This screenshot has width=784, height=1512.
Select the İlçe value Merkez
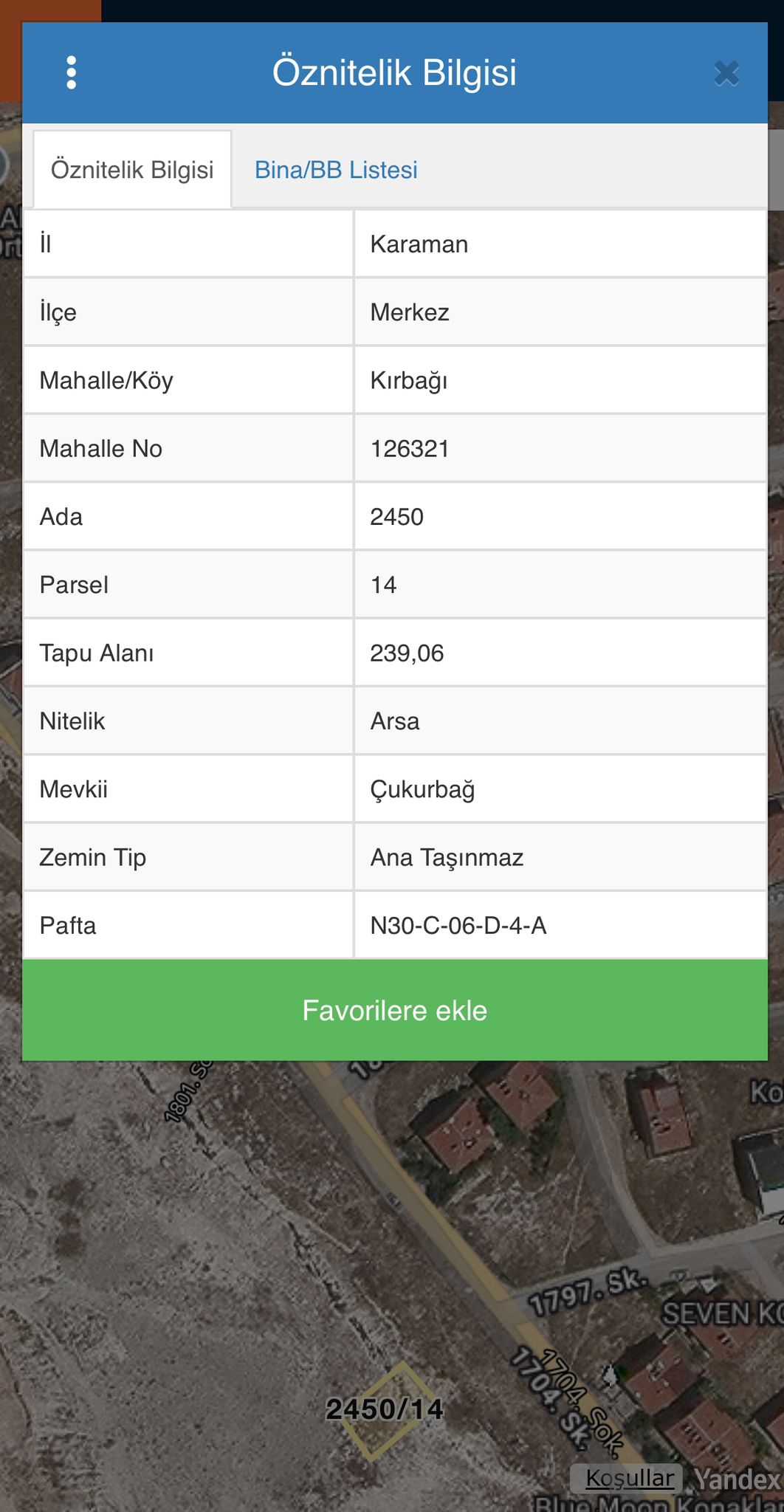click(410, 312)
